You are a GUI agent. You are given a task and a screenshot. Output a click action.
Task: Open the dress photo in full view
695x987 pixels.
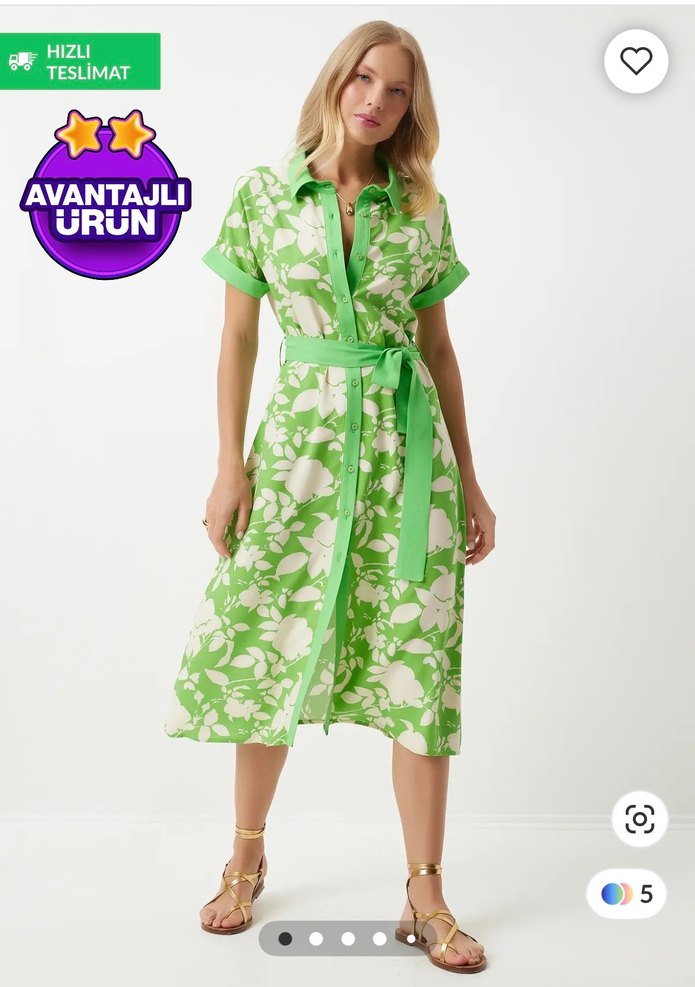(x=340, y=480)
